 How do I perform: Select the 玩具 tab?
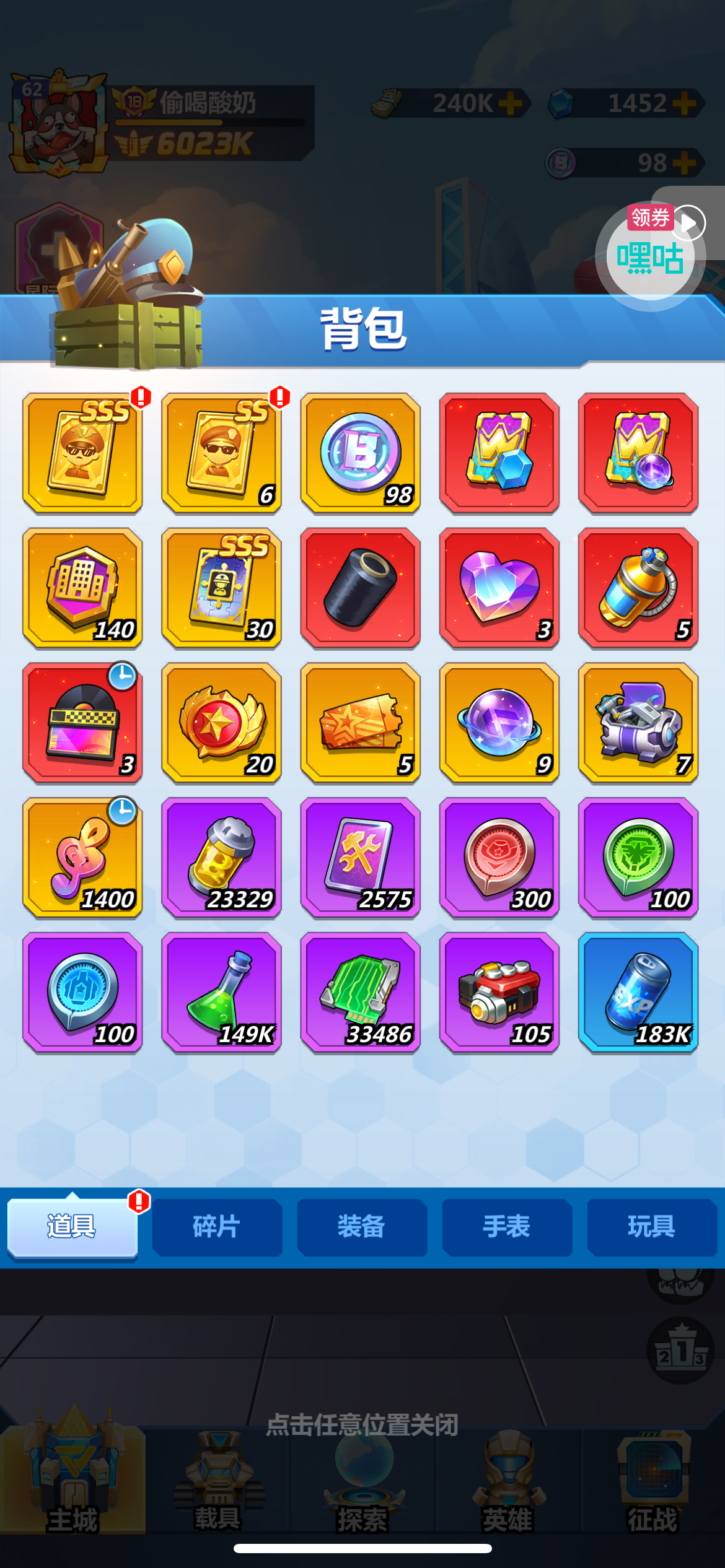[x=652, y=1227]
